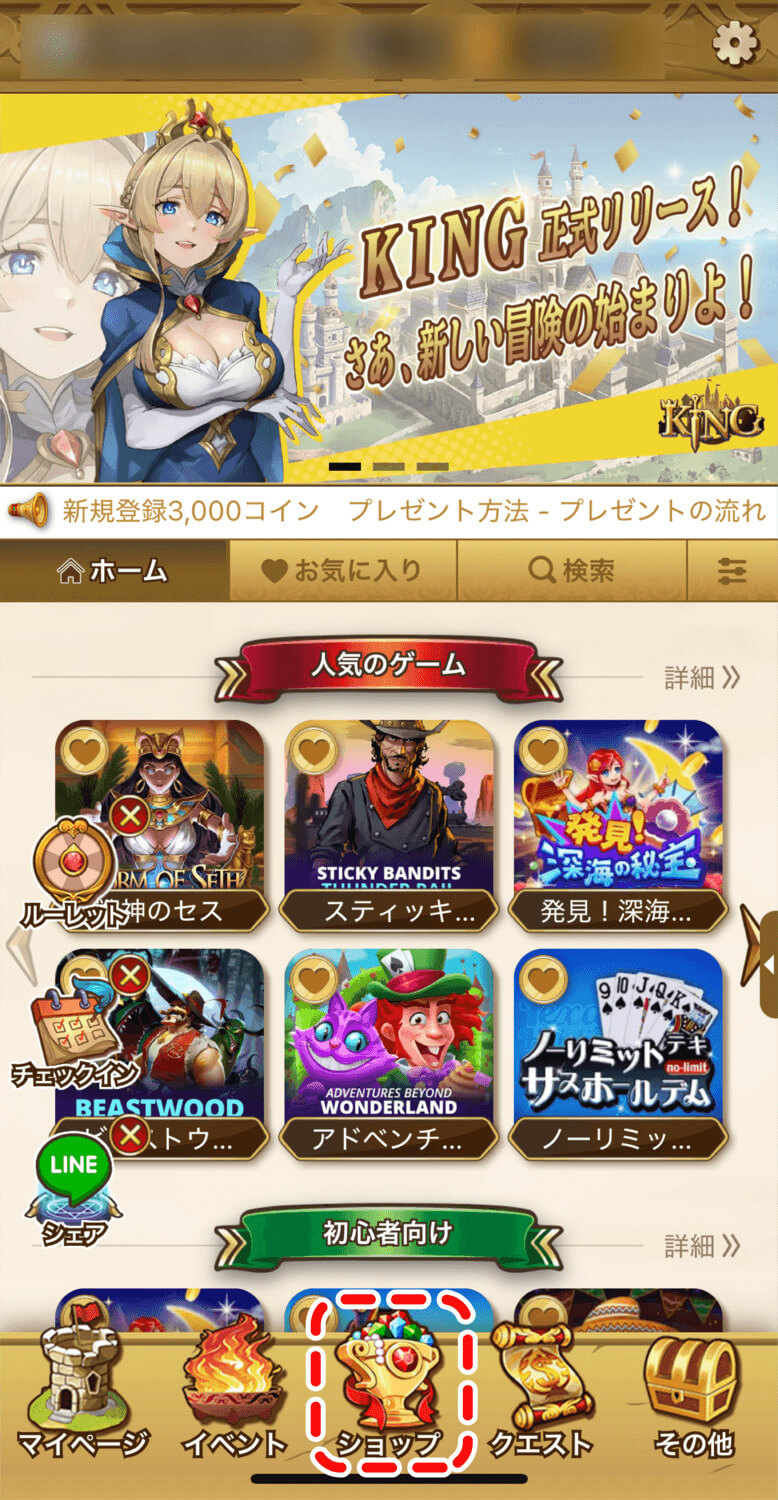Screen dimensions: 778x1500
Task: Open the ショップ bottom tab
Action: click(389, 1390)
